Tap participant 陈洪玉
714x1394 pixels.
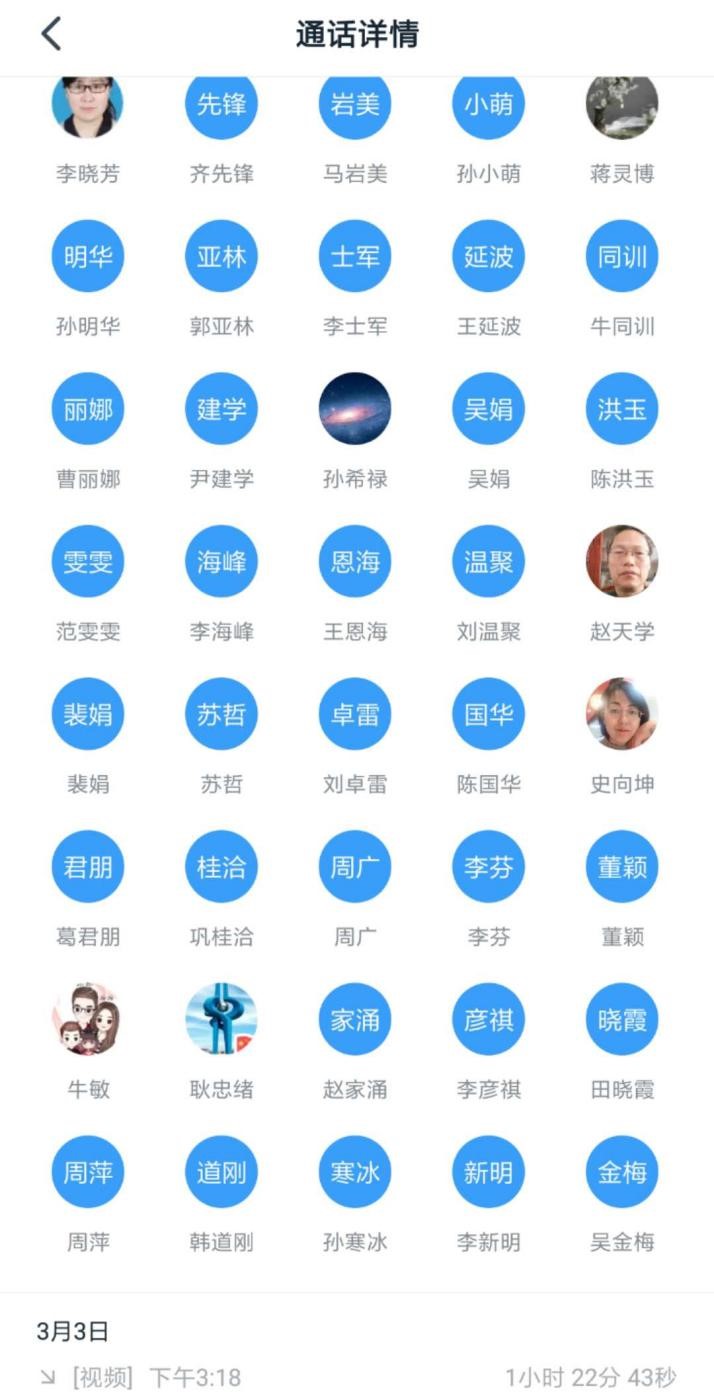pos(622,409)
